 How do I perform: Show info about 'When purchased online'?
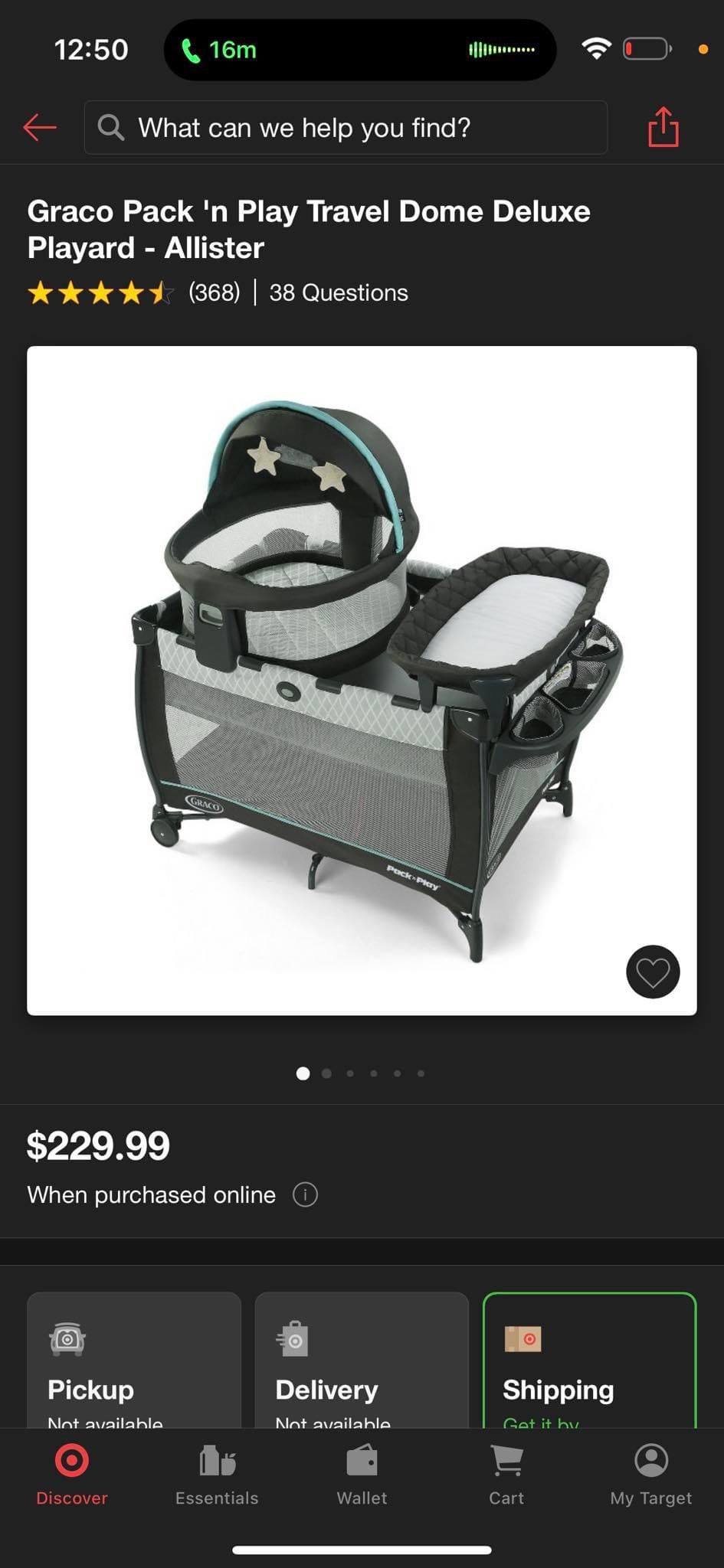305,1194
